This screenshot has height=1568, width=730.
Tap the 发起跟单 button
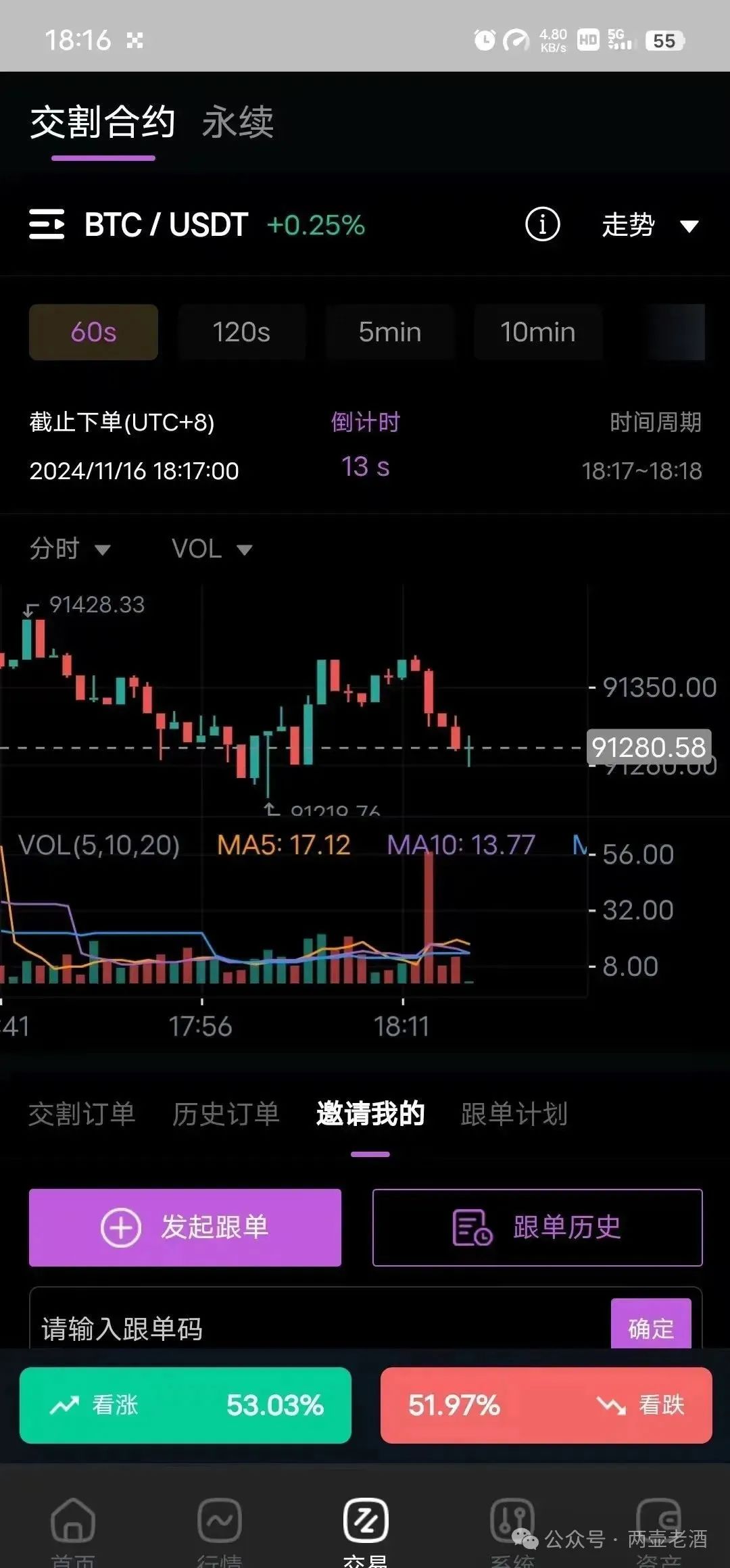click(185, 1227)
